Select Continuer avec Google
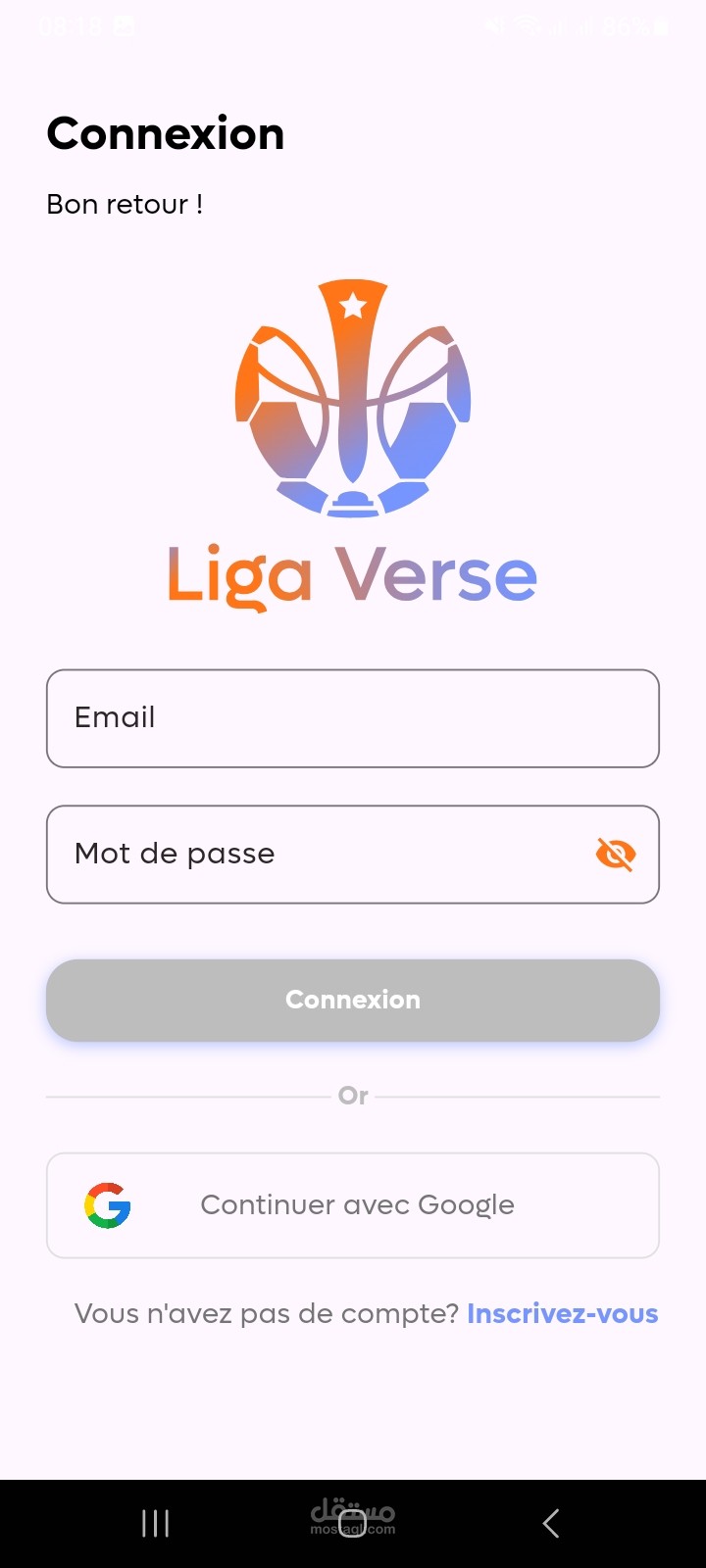The height and width of the screenshot is (1568, 706). point(353,1205)
